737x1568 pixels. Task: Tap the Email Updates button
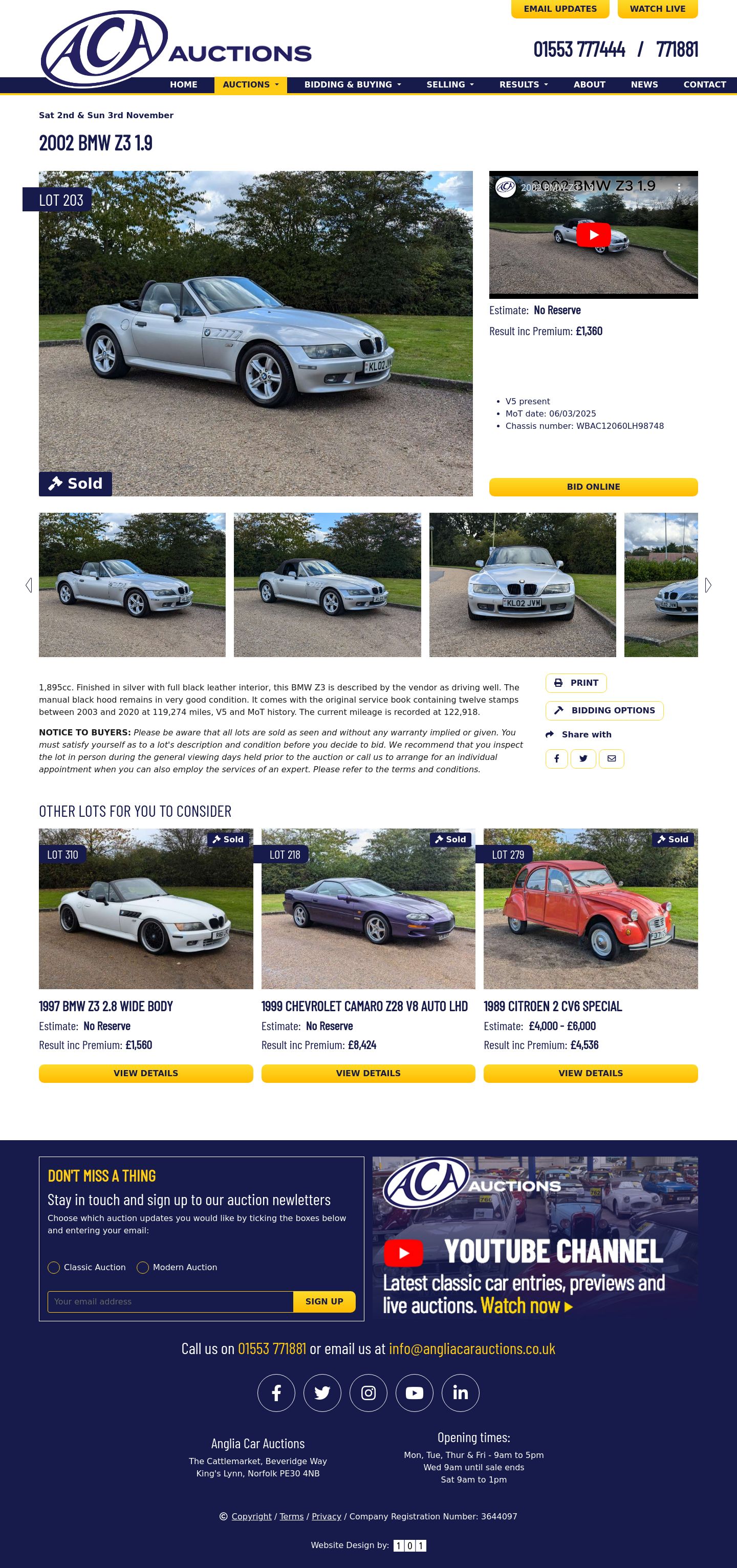[x=559, y=9]
